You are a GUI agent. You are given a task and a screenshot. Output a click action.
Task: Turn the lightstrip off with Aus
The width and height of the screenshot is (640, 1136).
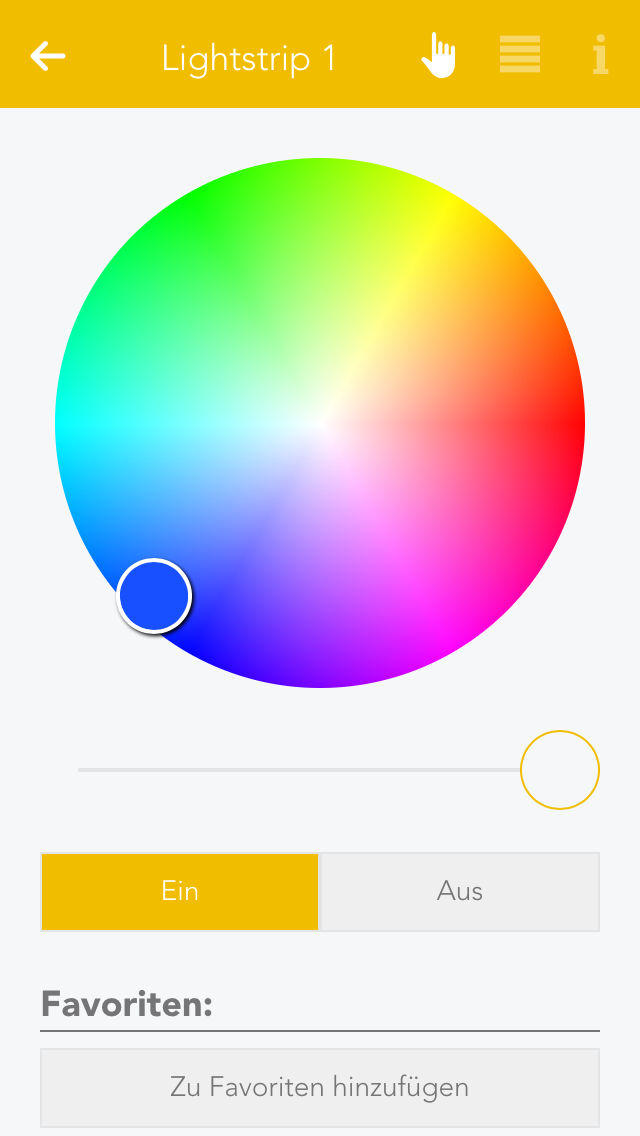(x=459, y=891)
